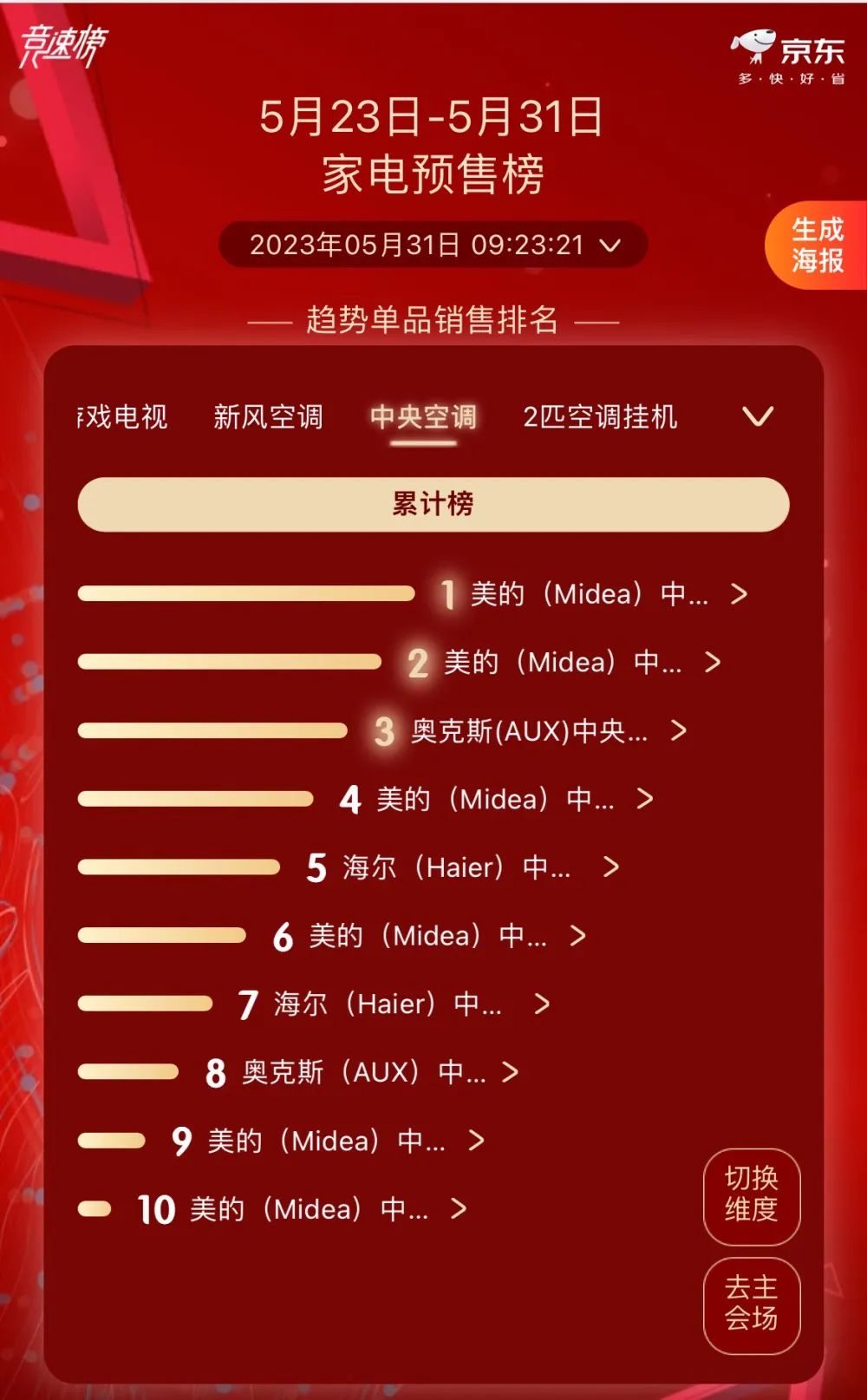Image resolution: width=867 pixels, height=1400 pixels.
Task: Open details arrow for rank 3 AUX item
Action: click(680, 731)
